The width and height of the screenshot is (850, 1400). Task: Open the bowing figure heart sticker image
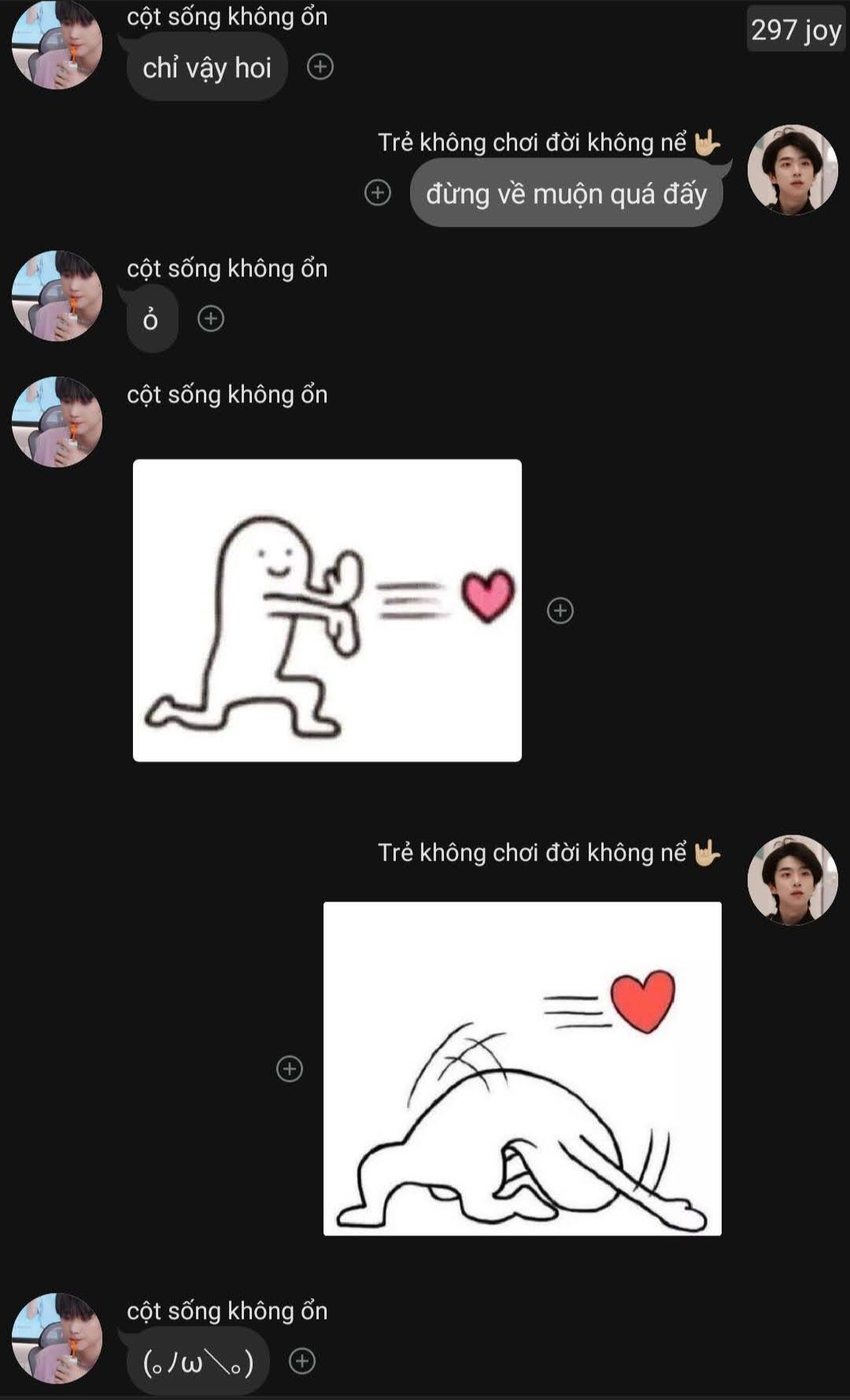[x=522, y=1069]
